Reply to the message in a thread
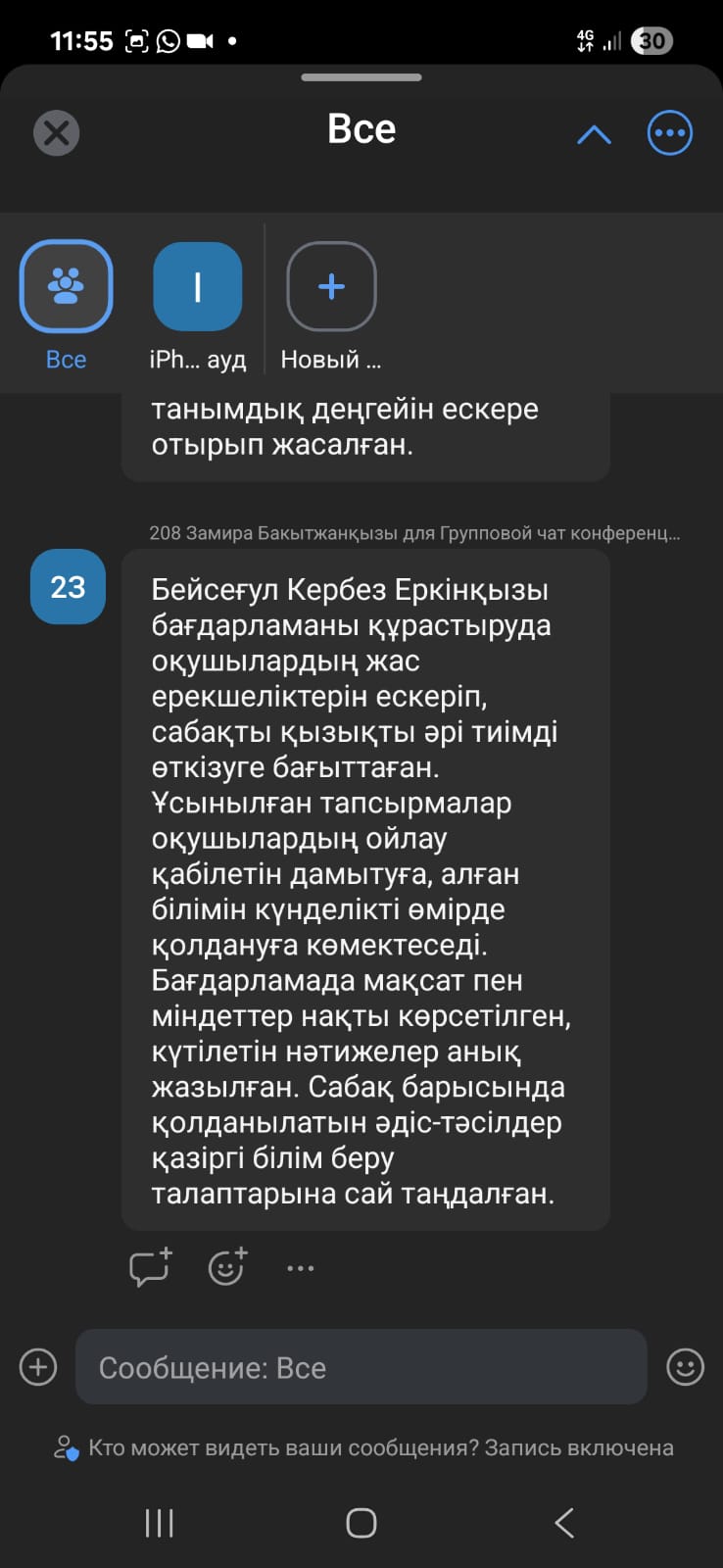Screen dimensions: 723x1568 [150, 1267]
